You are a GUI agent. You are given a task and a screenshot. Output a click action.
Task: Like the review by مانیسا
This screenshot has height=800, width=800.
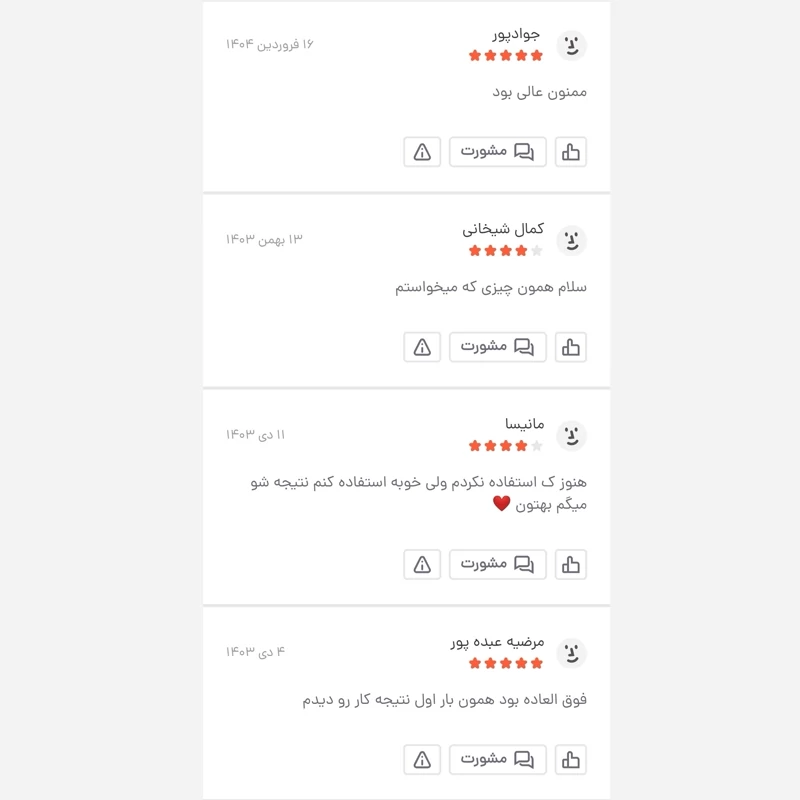point(571,564)
